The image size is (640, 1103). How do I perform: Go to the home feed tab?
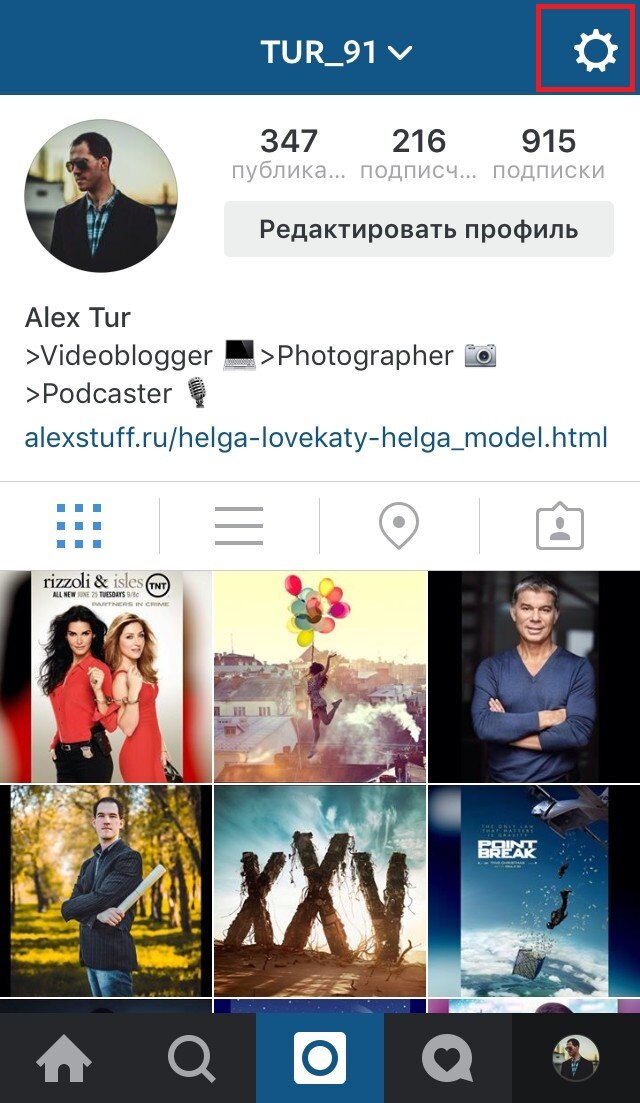(64, 1058)
